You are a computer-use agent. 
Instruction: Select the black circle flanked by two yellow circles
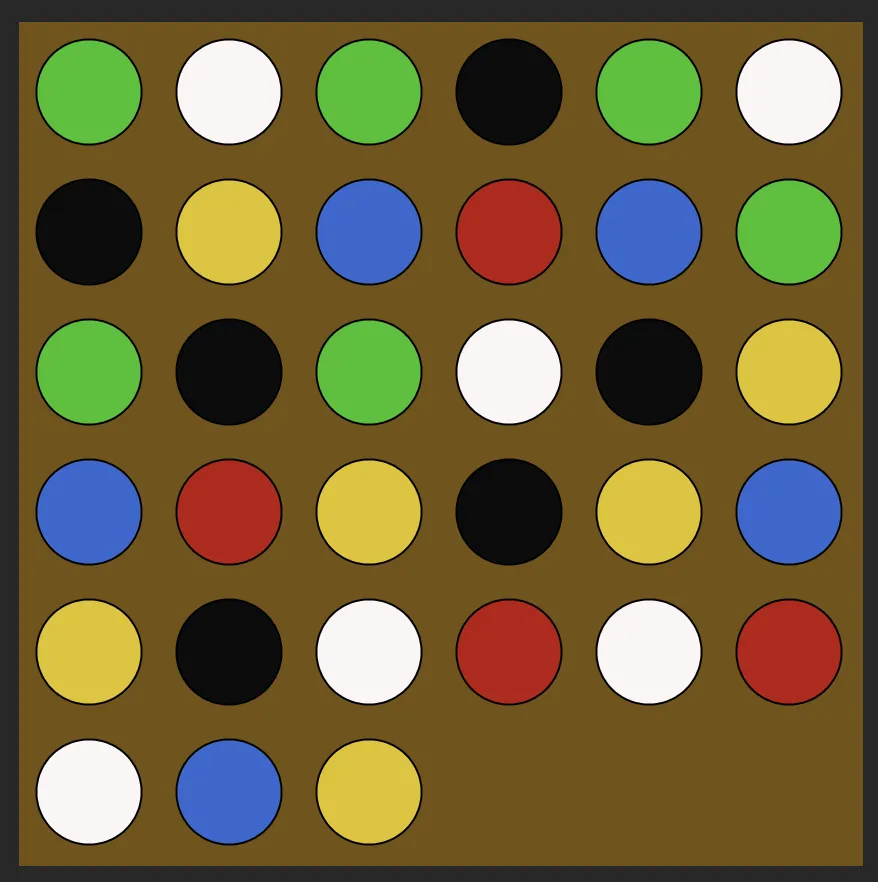pos(509,512)
